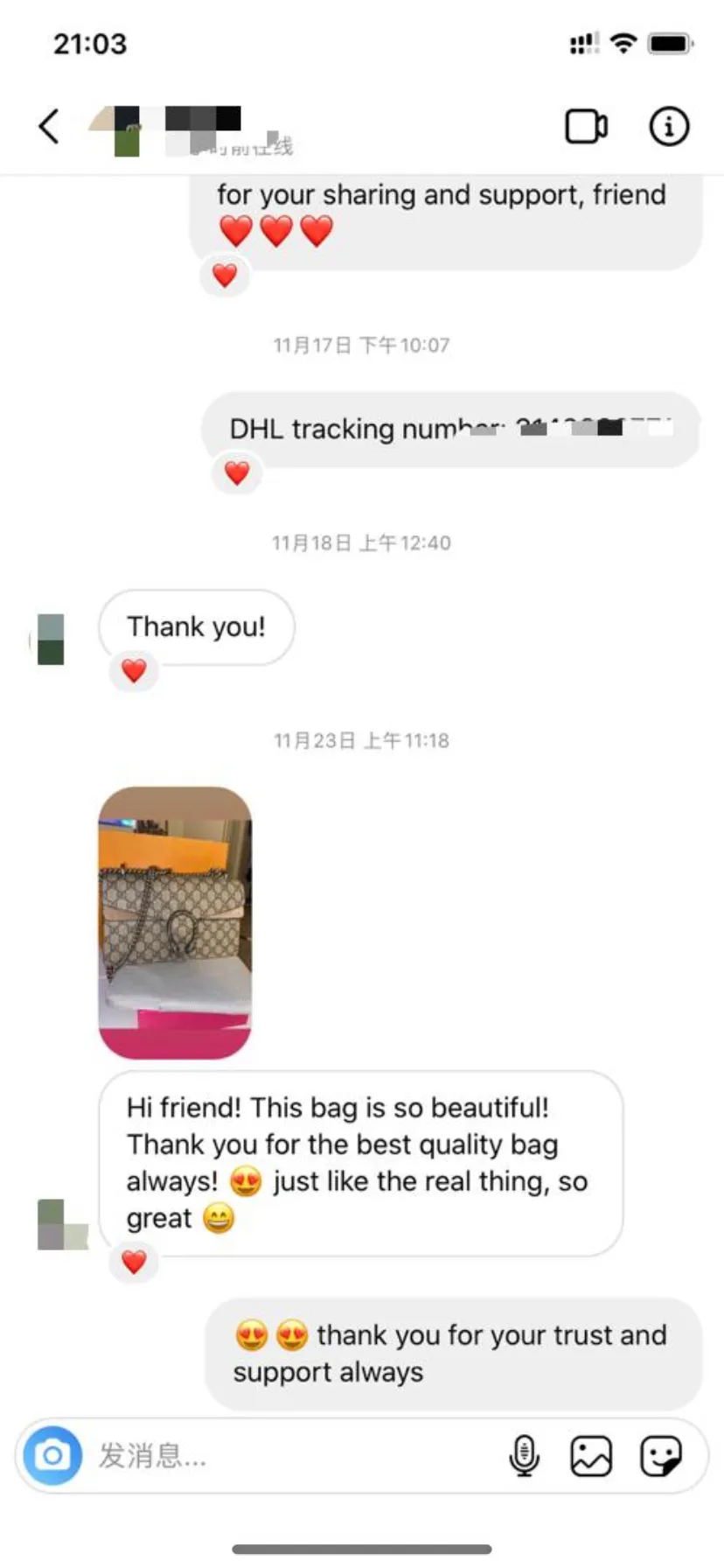
Task: Open conversation info details
Action: 669,126
